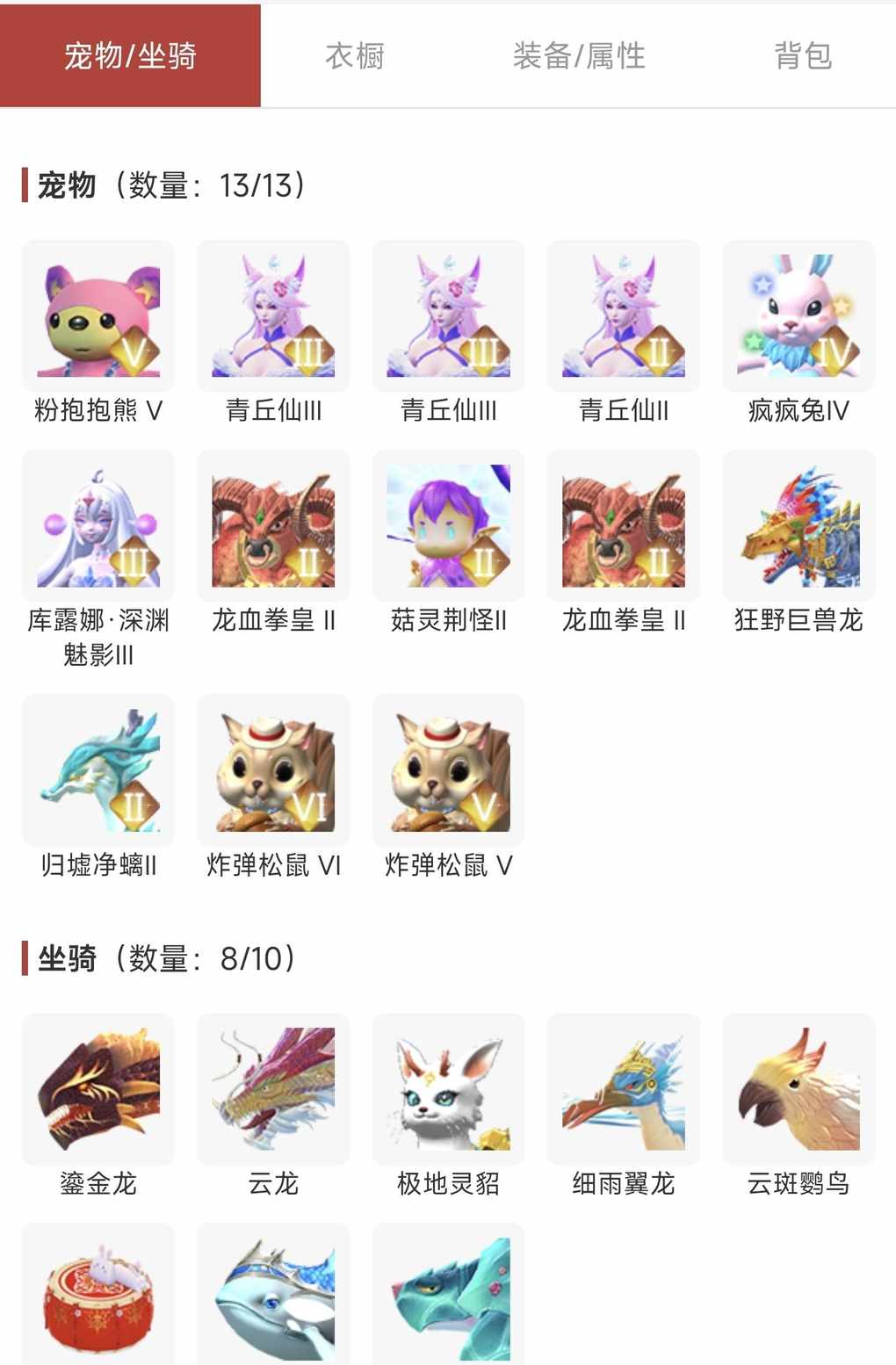Open the 装备/属性 tab
Viewport: 896px width, 1365px height.
(x=579, y=55)
